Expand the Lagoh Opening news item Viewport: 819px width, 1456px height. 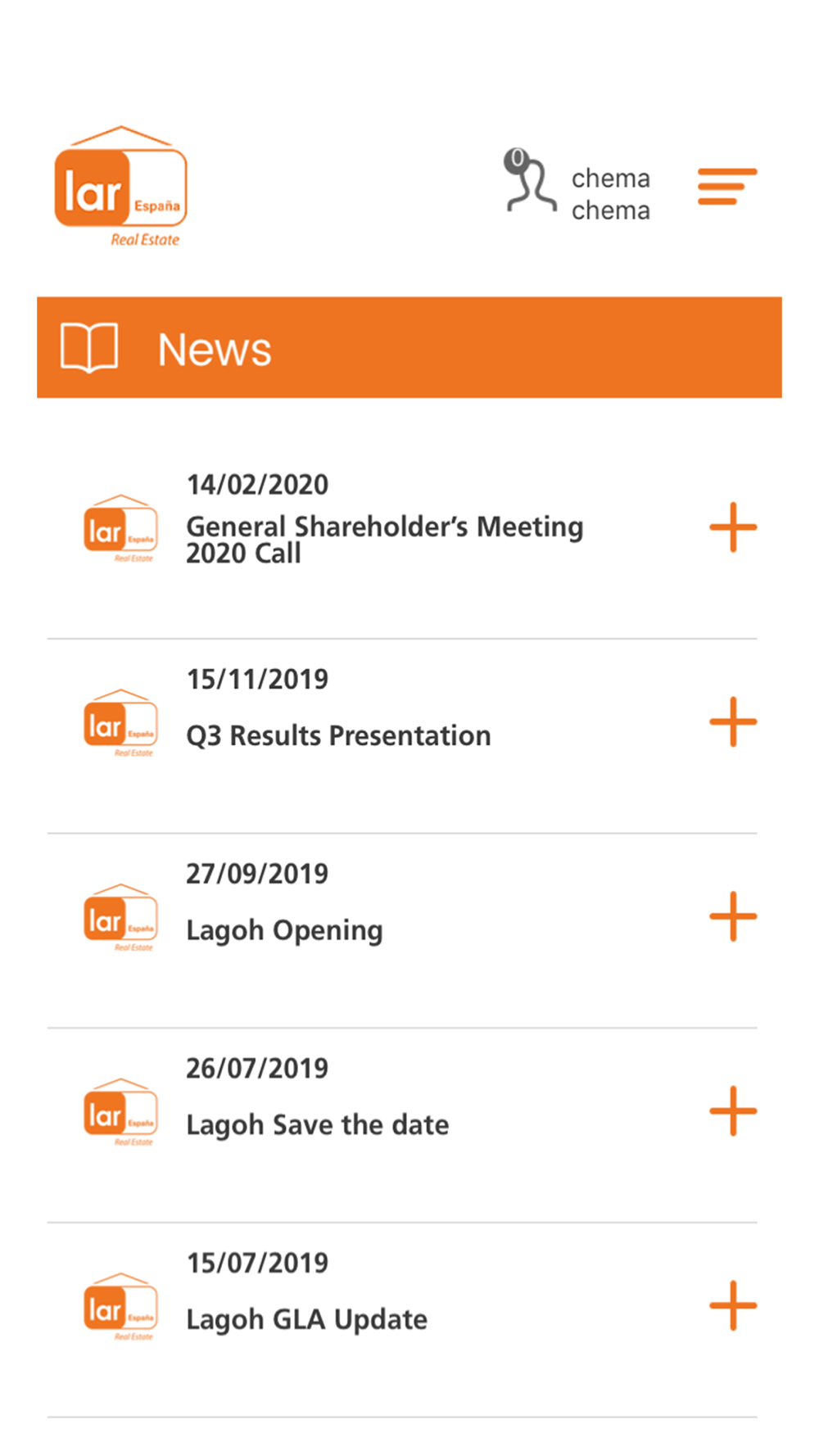733,916
